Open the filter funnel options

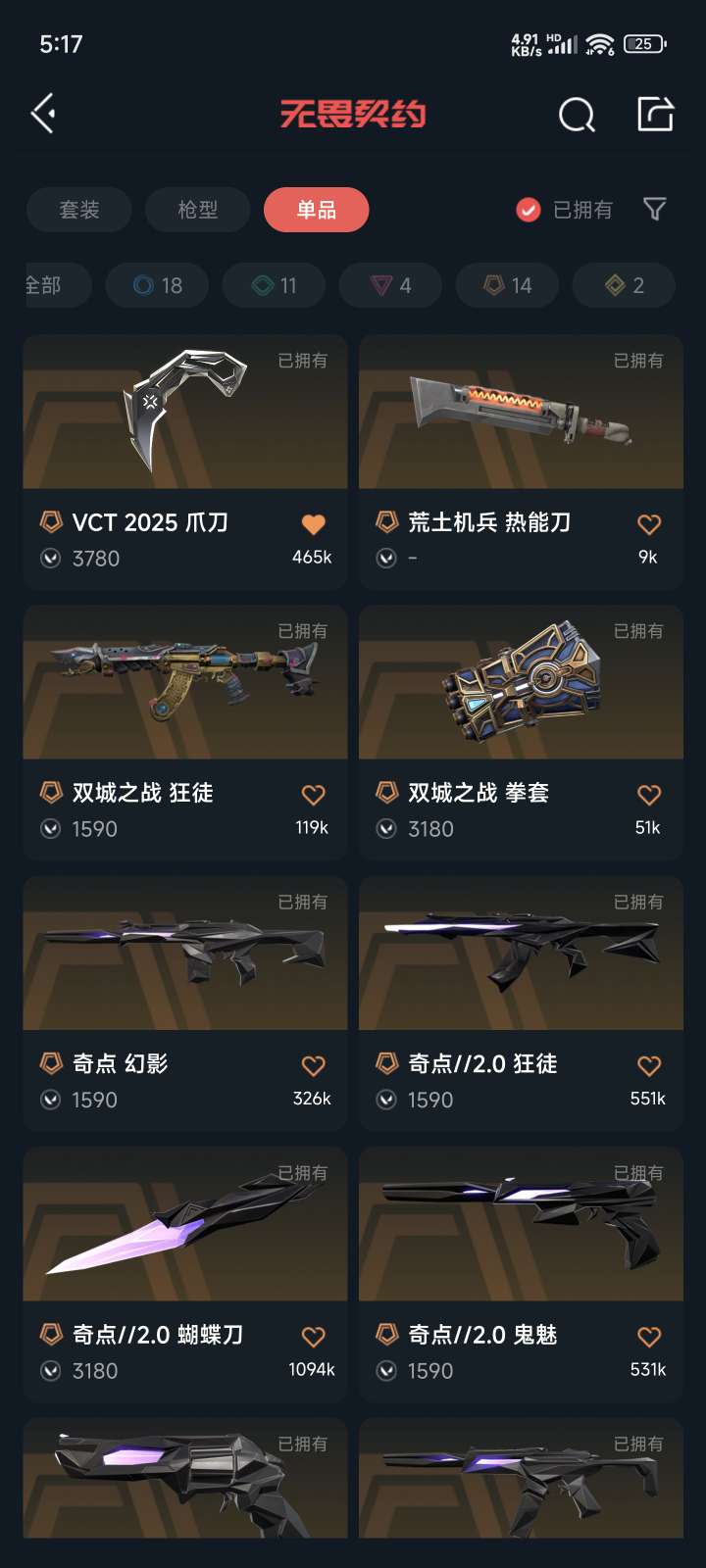click(654, 209)
